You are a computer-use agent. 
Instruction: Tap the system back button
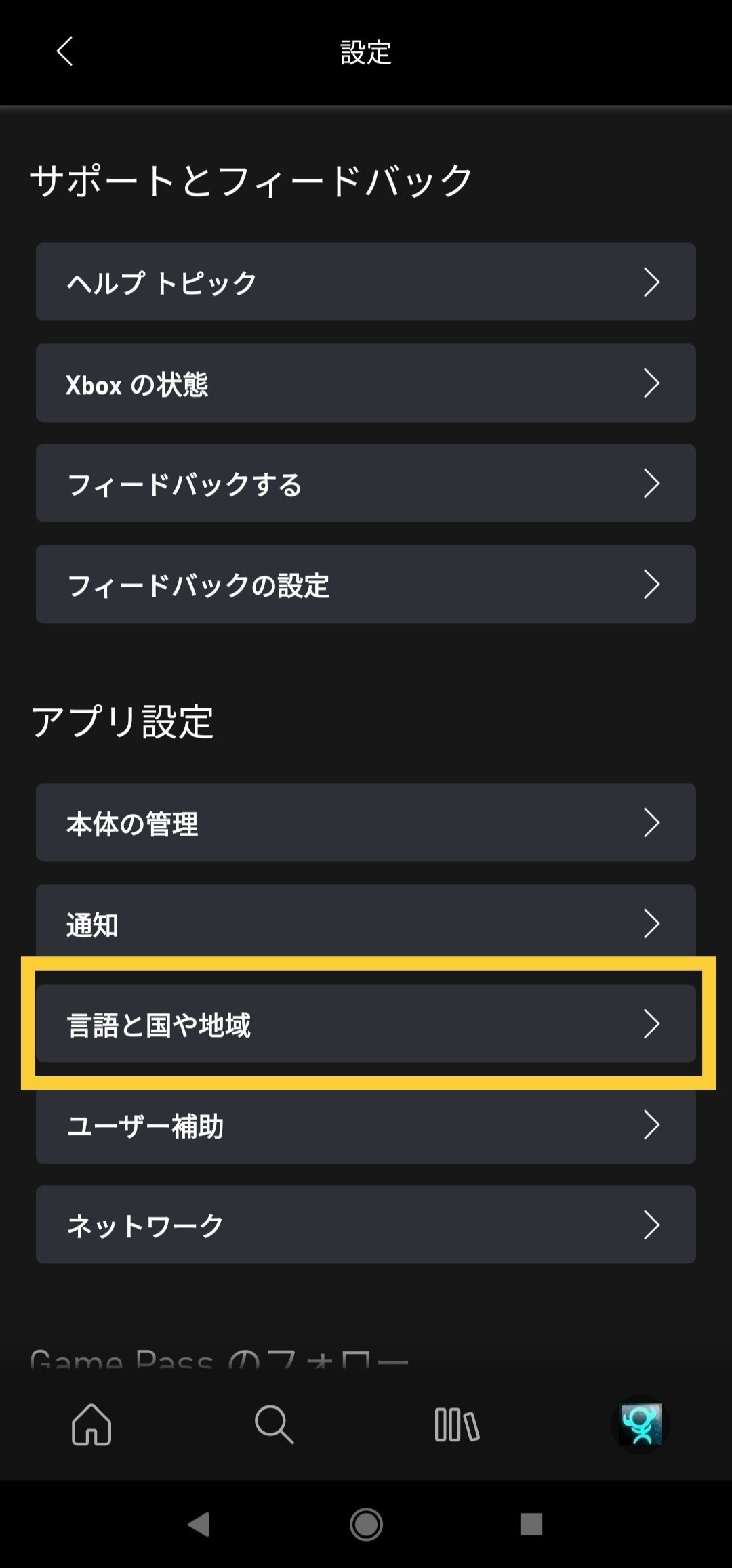click(x=199, y=1525)
